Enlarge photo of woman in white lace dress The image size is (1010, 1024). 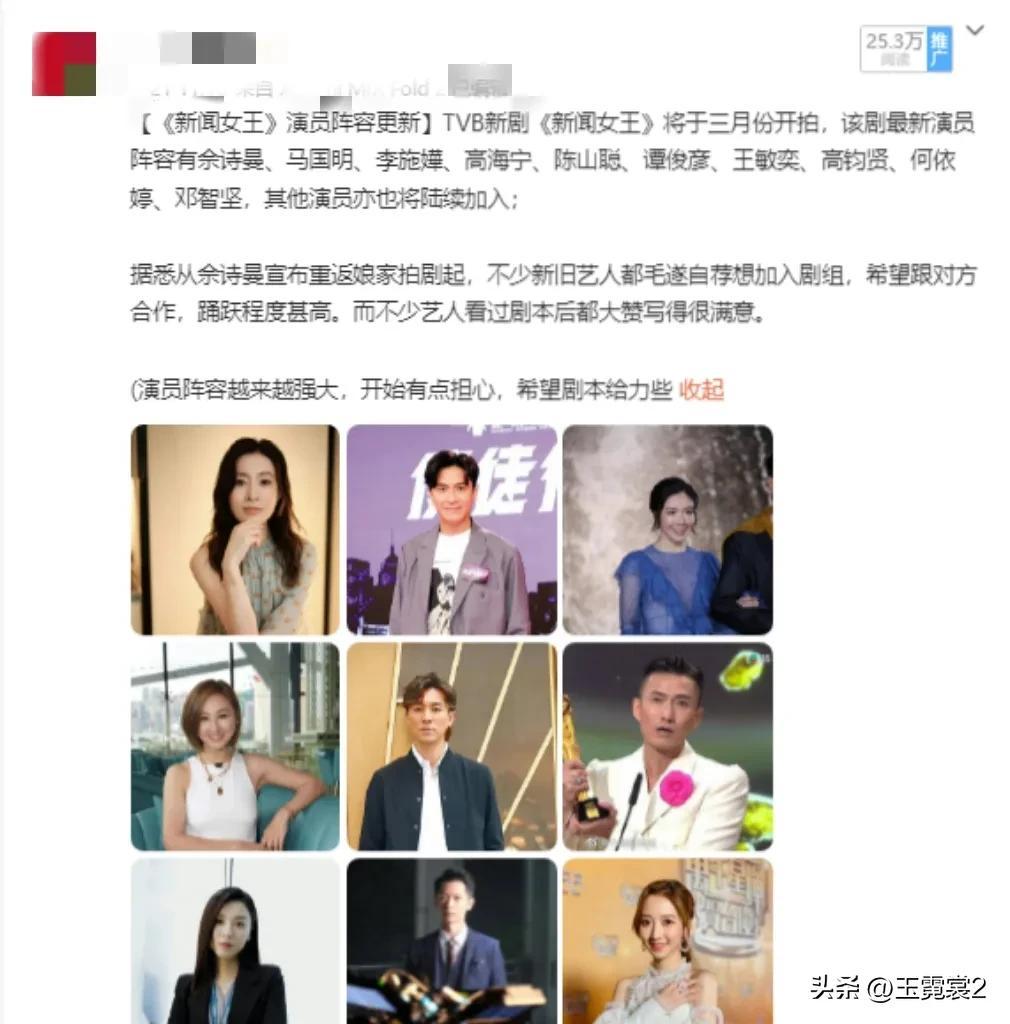pos(667,940)
